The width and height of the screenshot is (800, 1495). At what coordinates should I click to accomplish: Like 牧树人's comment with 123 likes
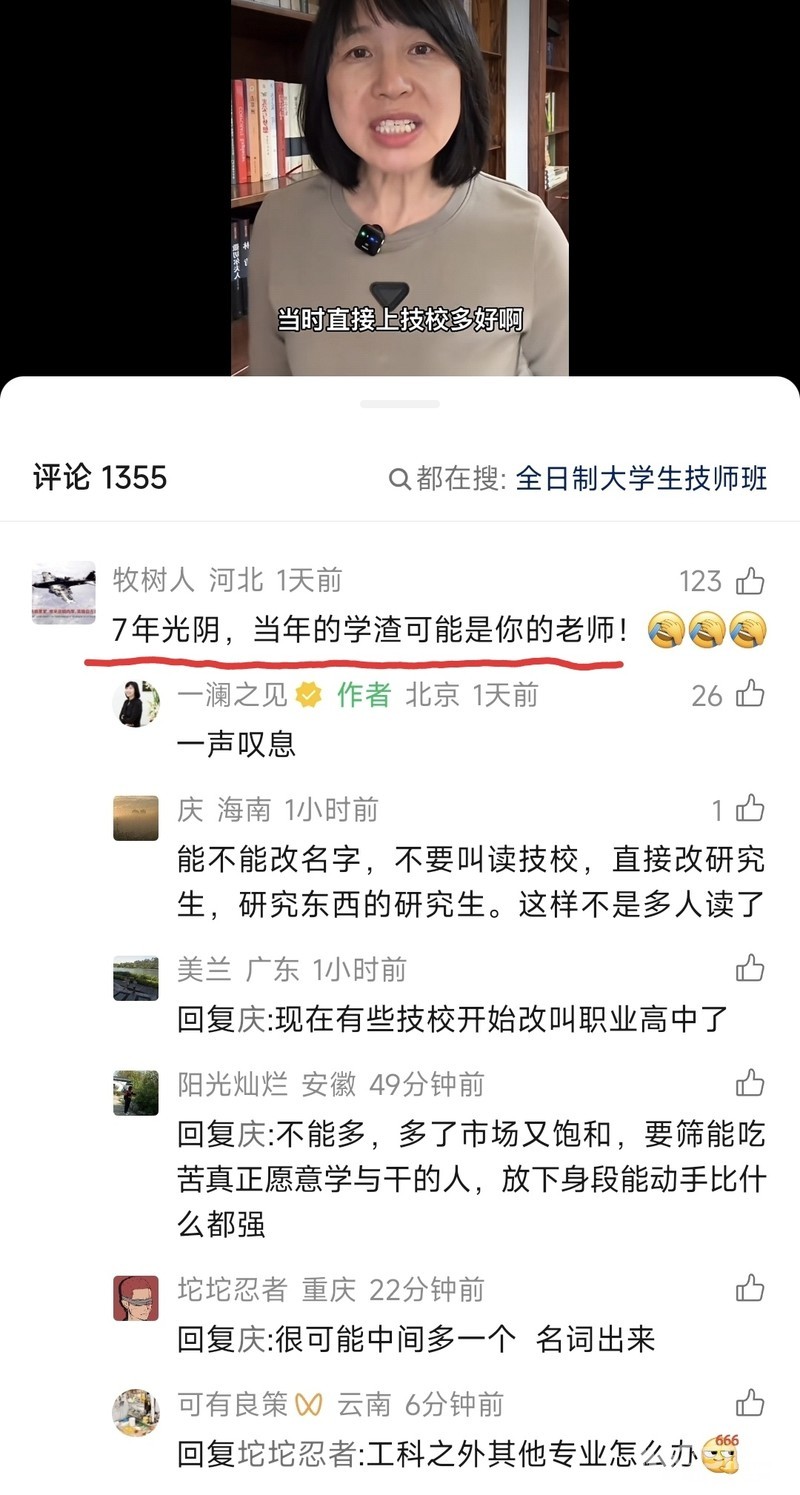[750, 580]
